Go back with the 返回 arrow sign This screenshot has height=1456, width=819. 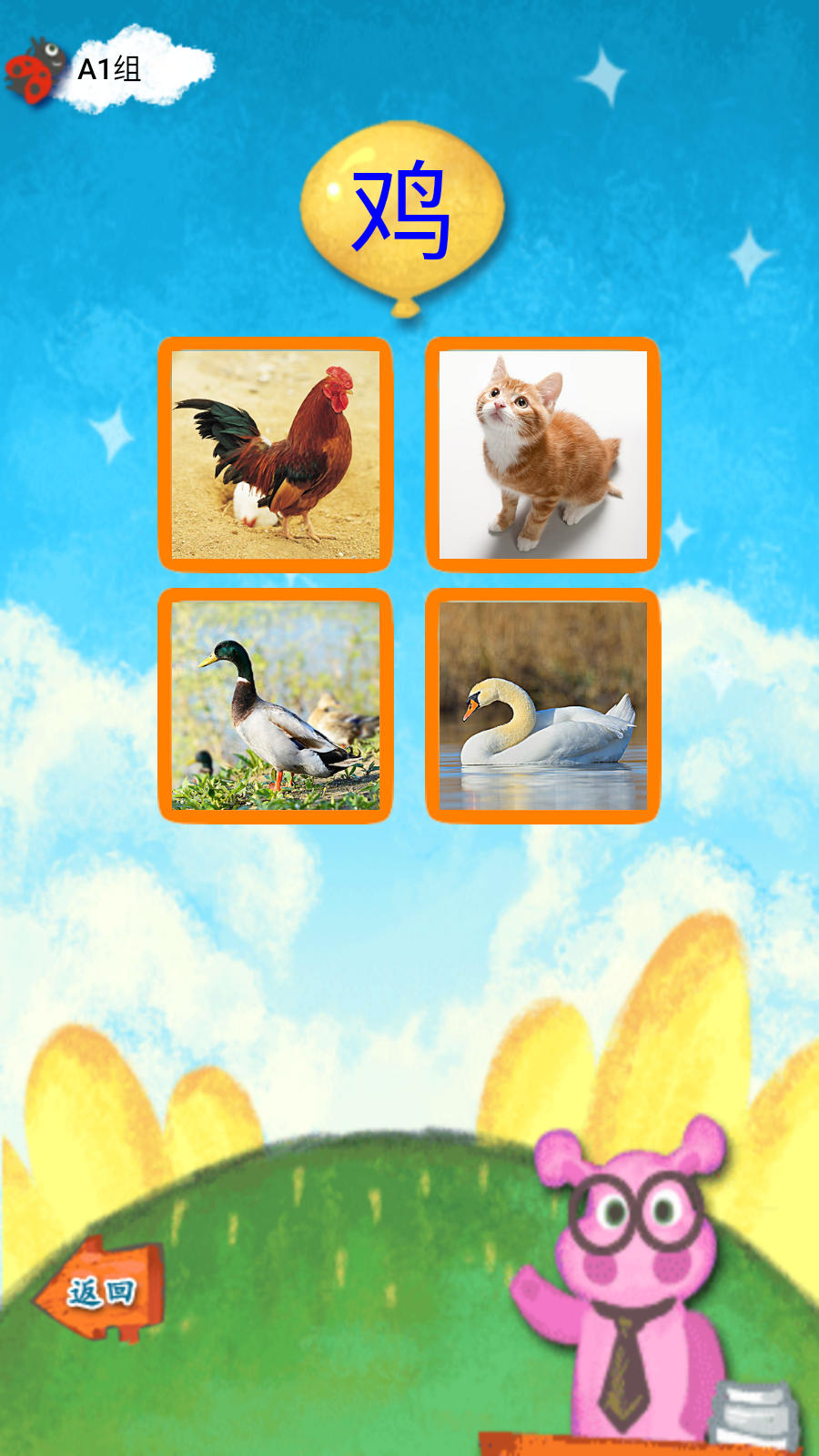tap(100, 1290)
